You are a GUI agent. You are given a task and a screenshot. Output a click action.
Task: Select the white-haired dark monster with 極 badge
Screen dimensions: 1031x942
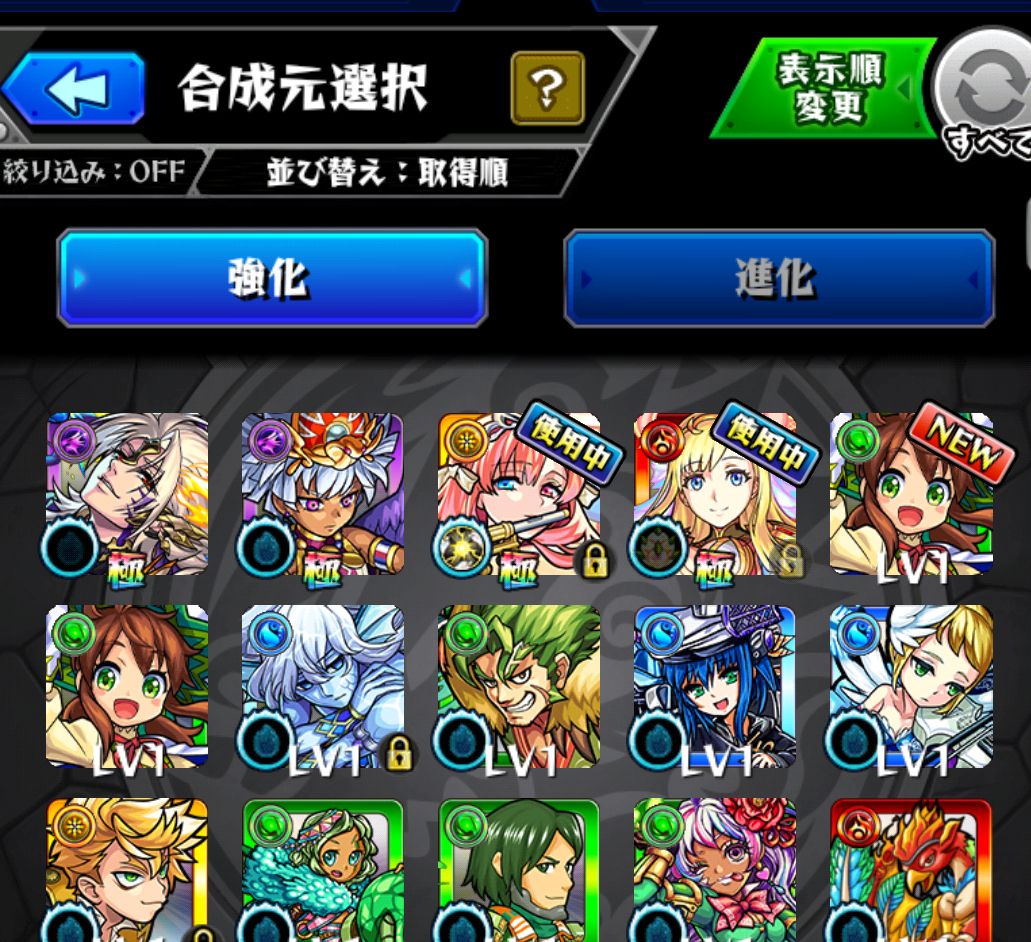click(127, 494)
